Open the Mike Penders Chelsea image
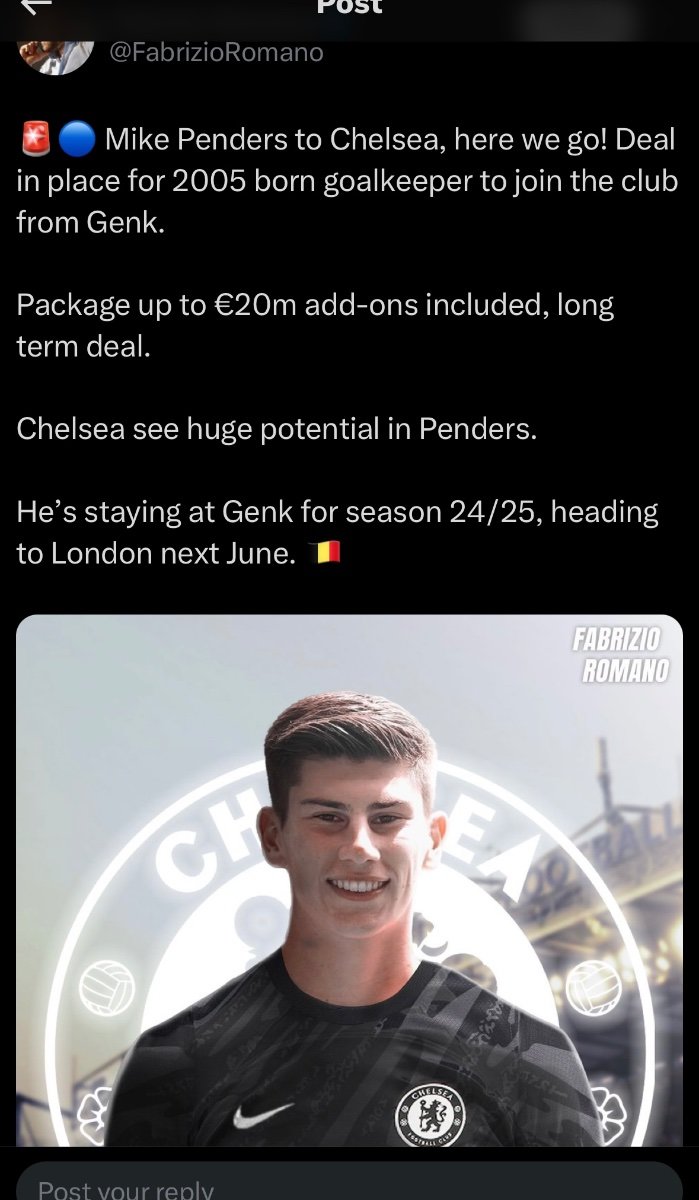The image size is (699, 1200). click(x=349, y=880)
